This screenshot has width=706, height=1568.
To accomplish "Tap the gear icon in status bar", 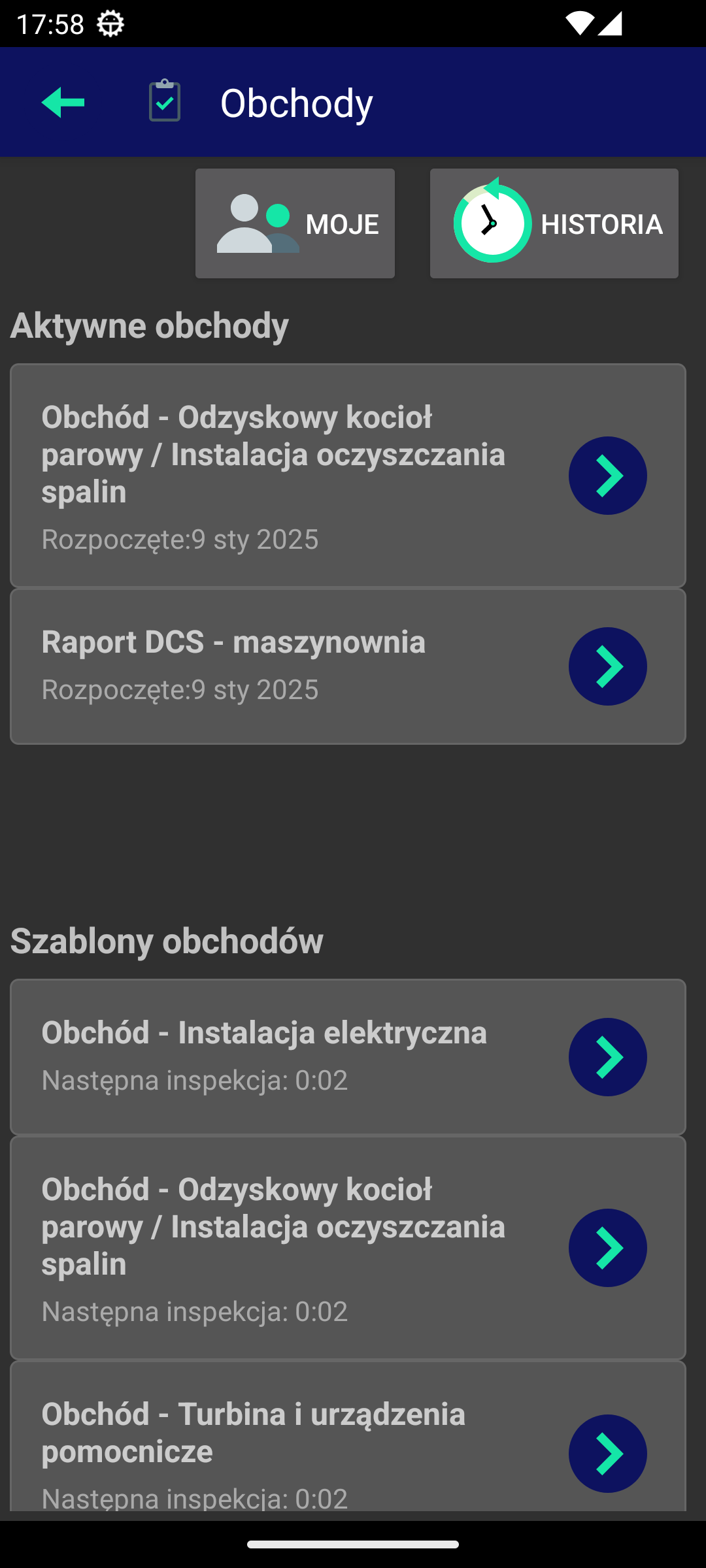I will click(109, 24).
